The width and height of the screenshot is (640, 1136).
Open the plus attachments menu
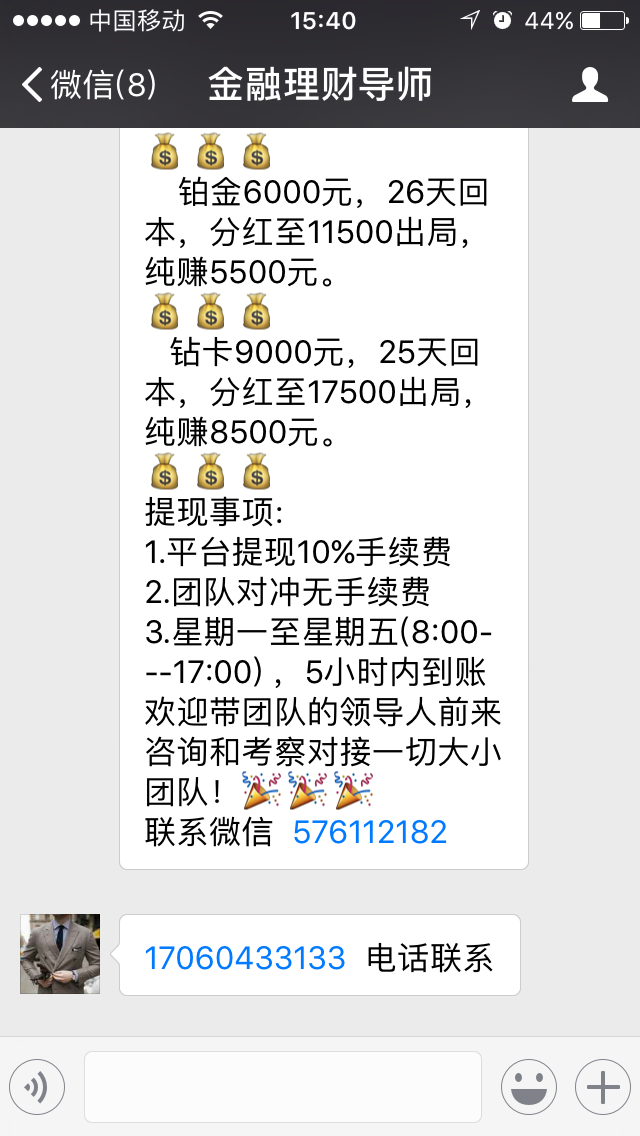point(602,1087)
